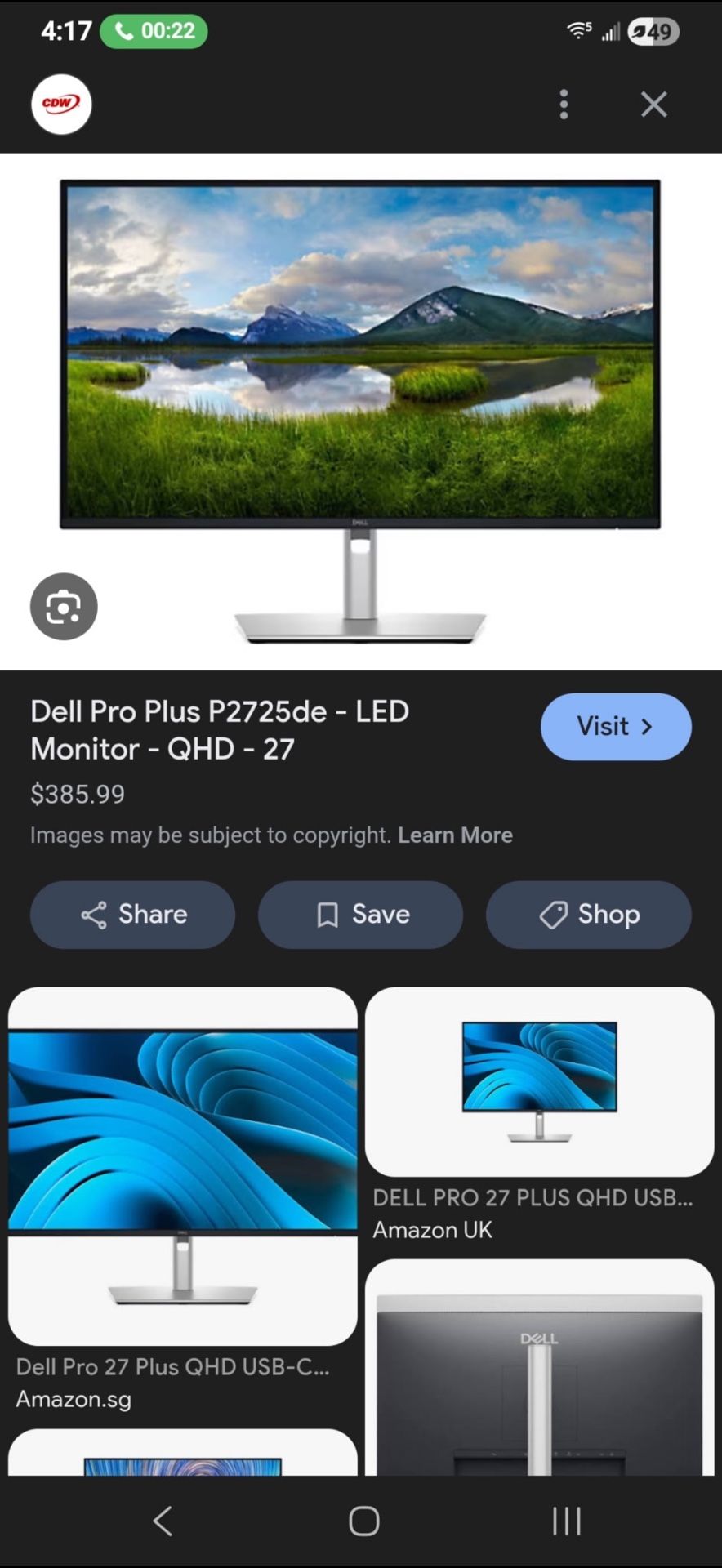Tap the CDW site logo
The image size is (722, 1568).
[61, 105]
